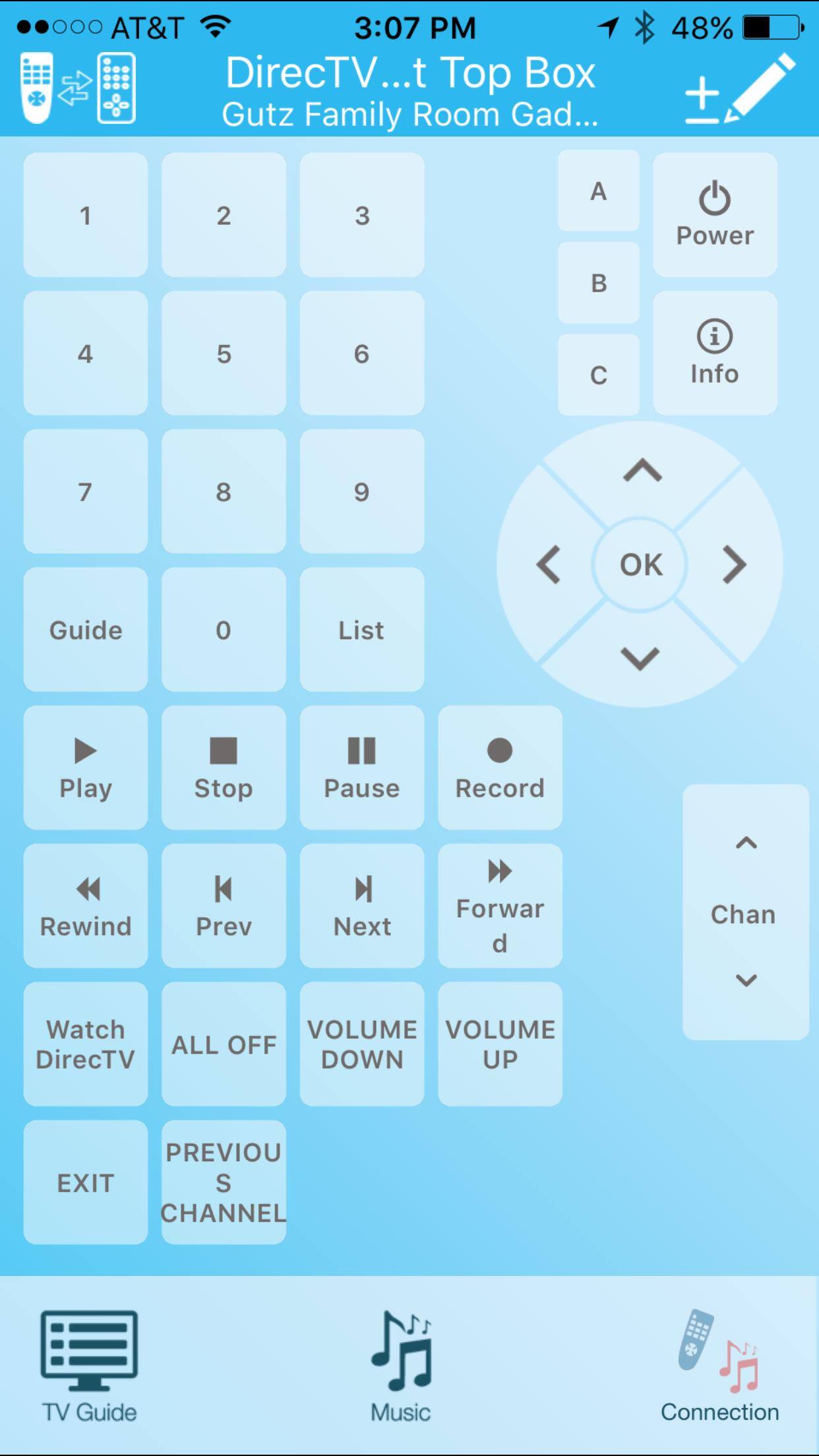The image size is (819, 1456).
Task: Open the recordings List
Action: pyautogui.click(x=361, y=630)
